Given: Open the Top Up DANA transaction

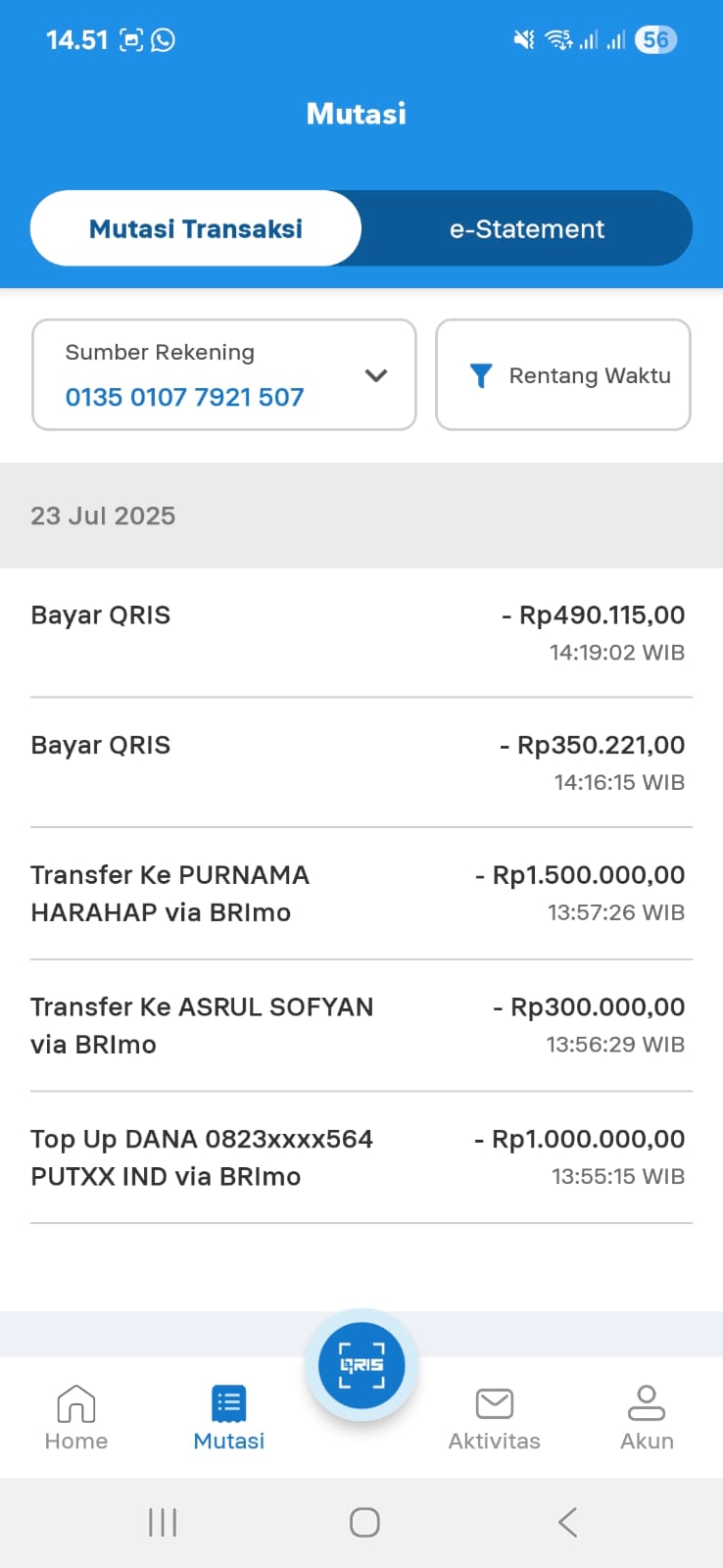Looking at the screenshot, I should coord(361,1157).
